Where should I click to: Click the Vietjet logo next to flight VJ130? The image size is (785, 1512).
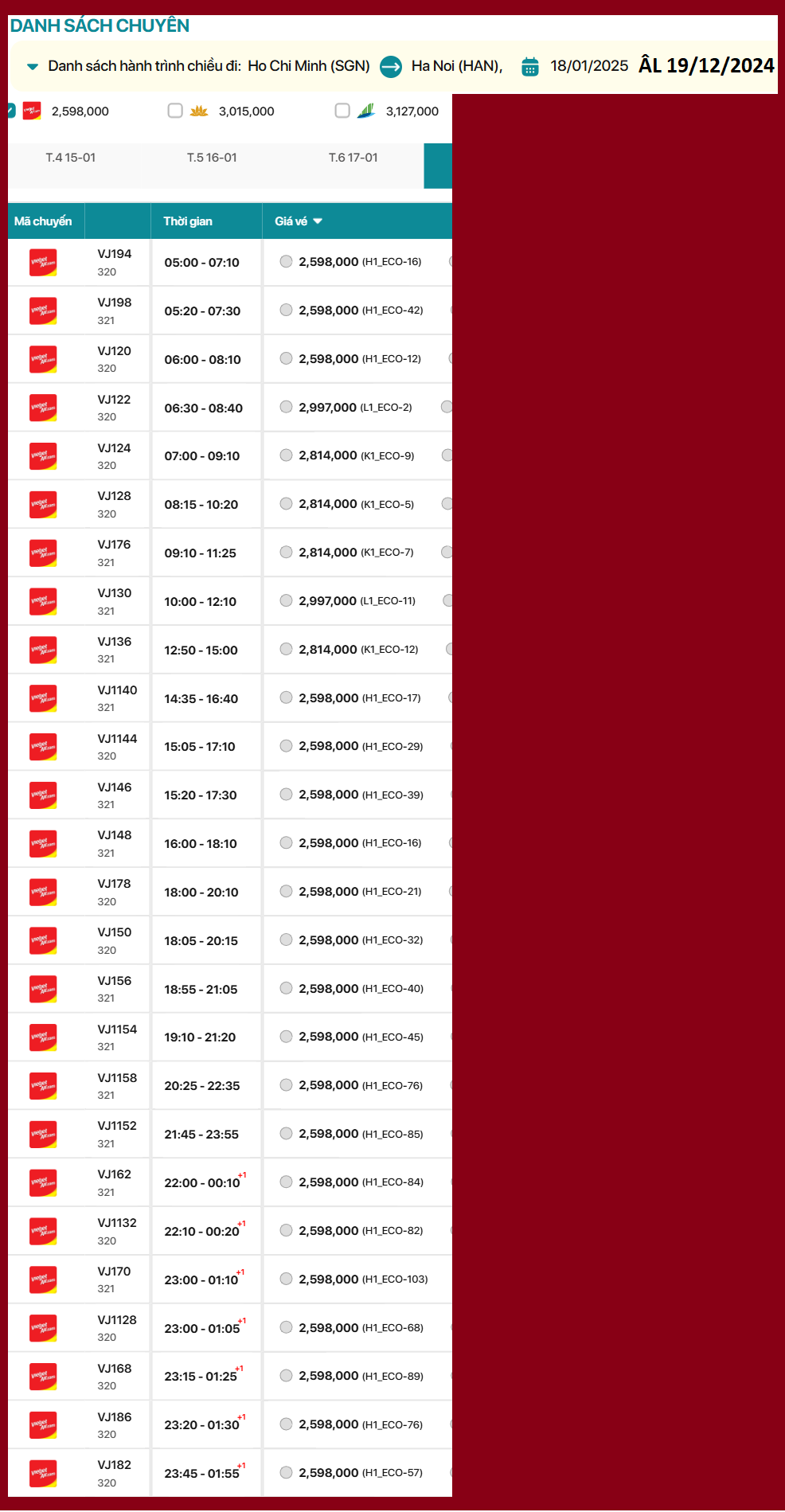point(43,600)
